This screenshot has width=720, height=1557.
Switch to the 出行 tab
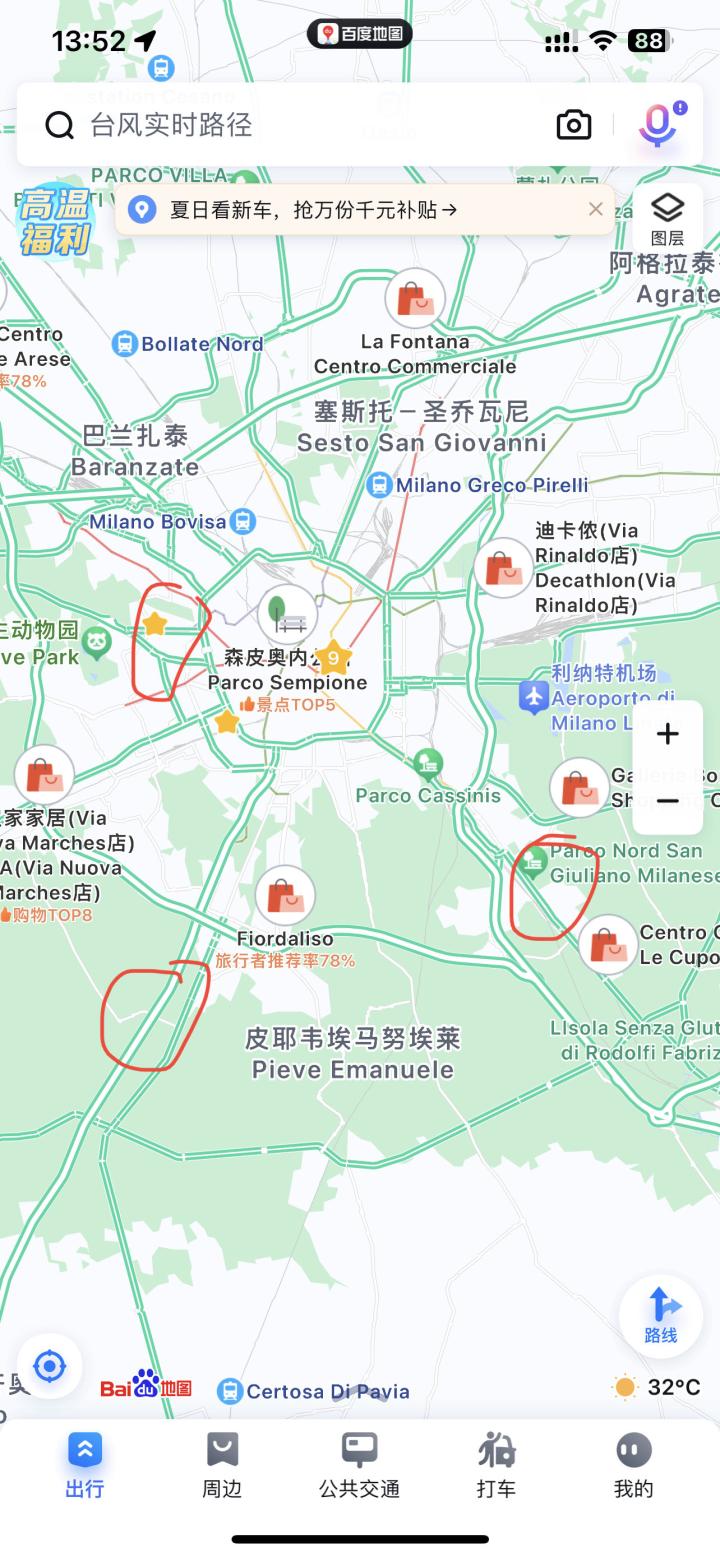[x=85, y=1464]
